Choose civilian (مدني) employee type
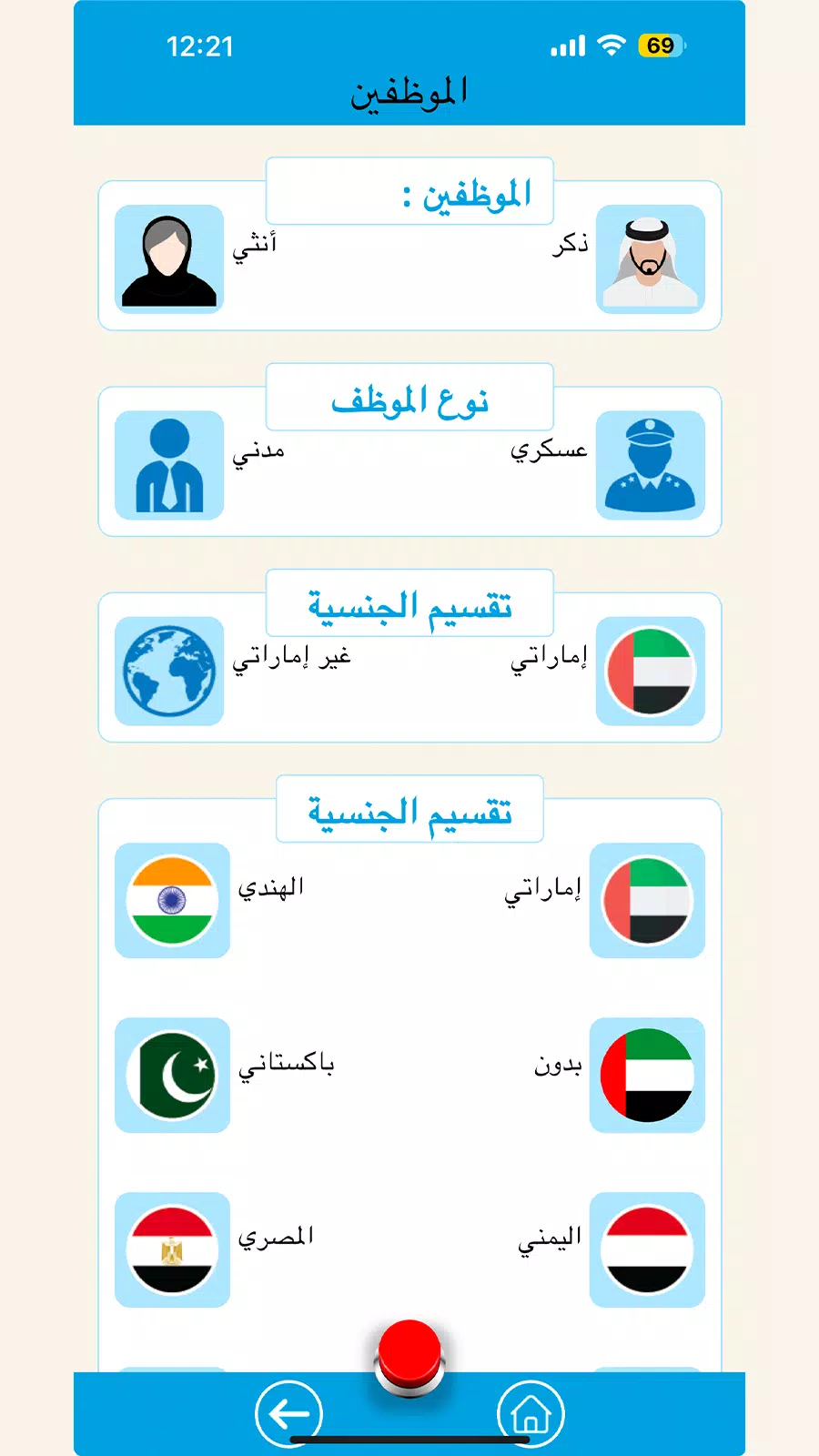Screen dimensions: 819x1456 tap(169, 465)
